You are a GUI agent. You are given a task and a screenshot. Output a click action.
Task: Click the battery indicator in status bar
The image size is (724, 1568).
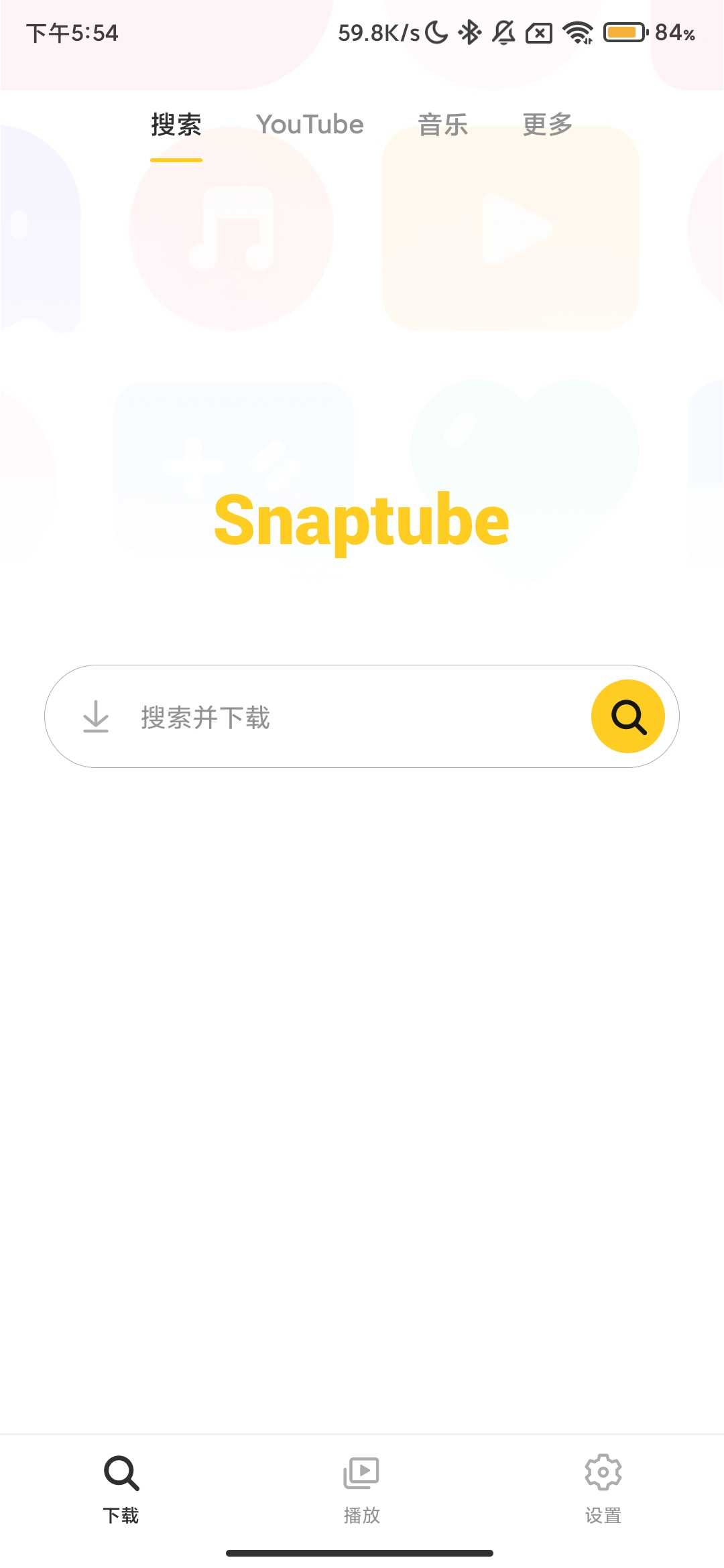click(625, 31)
